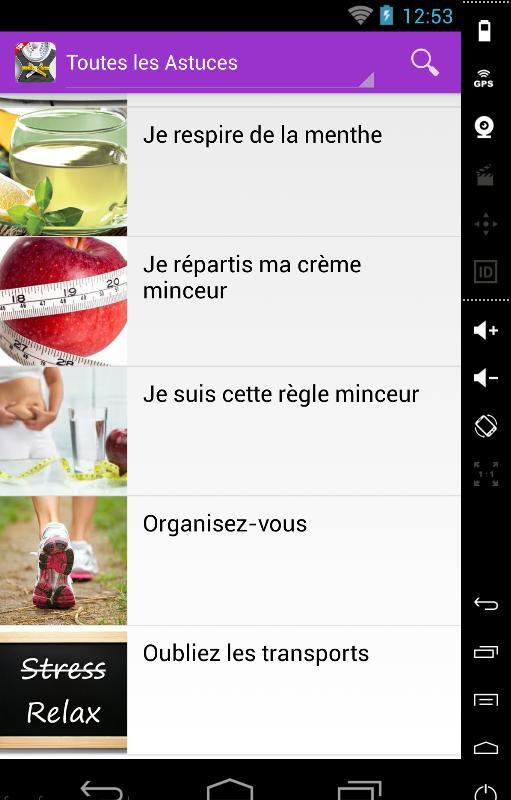Open tip Je respire de la menthe
Image resolution: width=511 pixels, height=800 pixels.
pyautogui.click(x=230, y=171)
